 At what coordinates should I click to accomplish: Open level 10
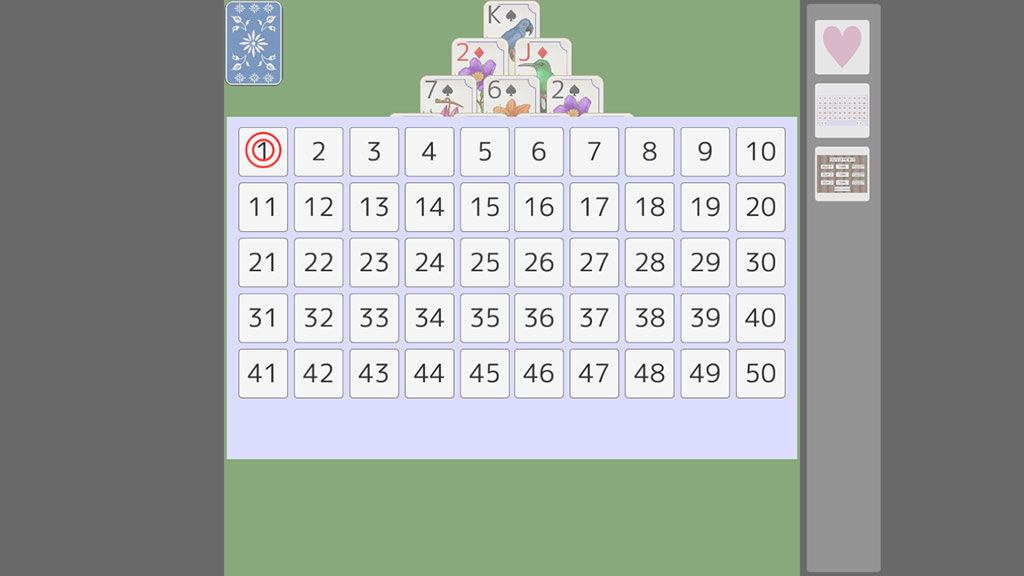[x=761, y=152]
